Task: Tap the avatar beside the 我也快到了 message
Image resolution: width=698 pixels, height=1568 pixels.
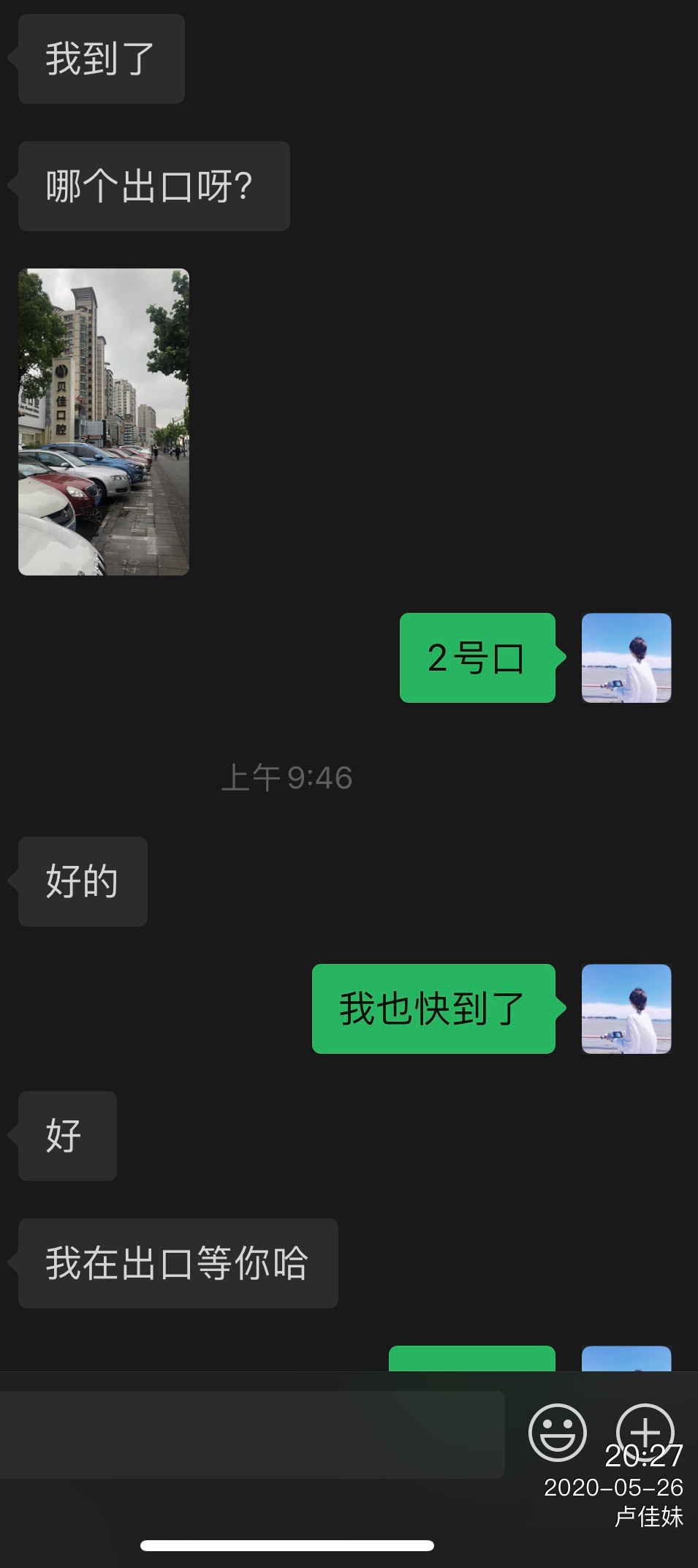Action: pyautogui.click(x=626, y=1009)
